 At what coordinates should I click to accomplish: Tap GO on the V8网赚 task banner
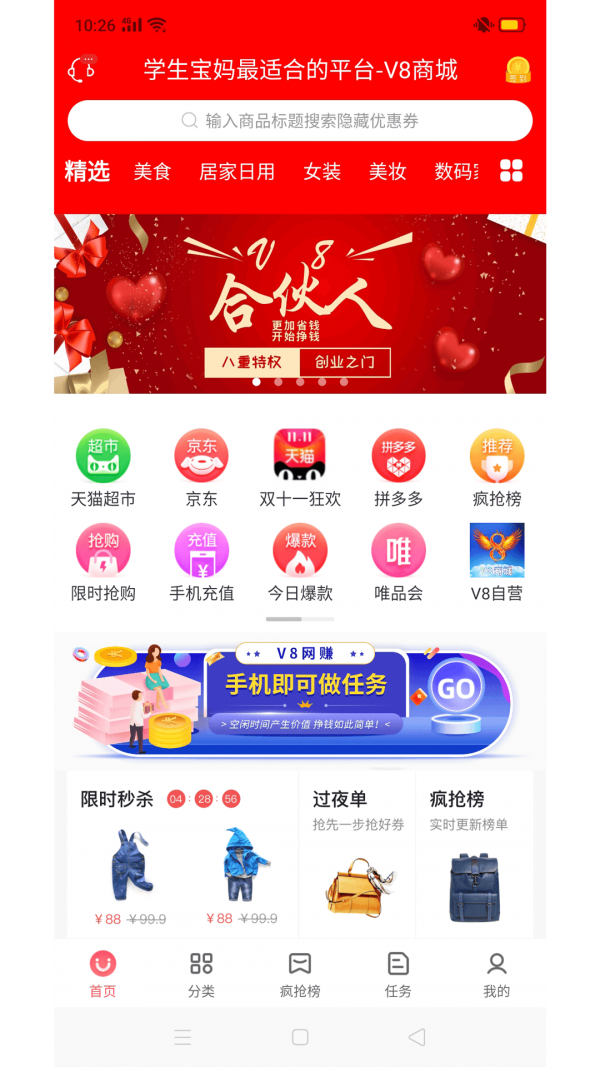point(456,689)
